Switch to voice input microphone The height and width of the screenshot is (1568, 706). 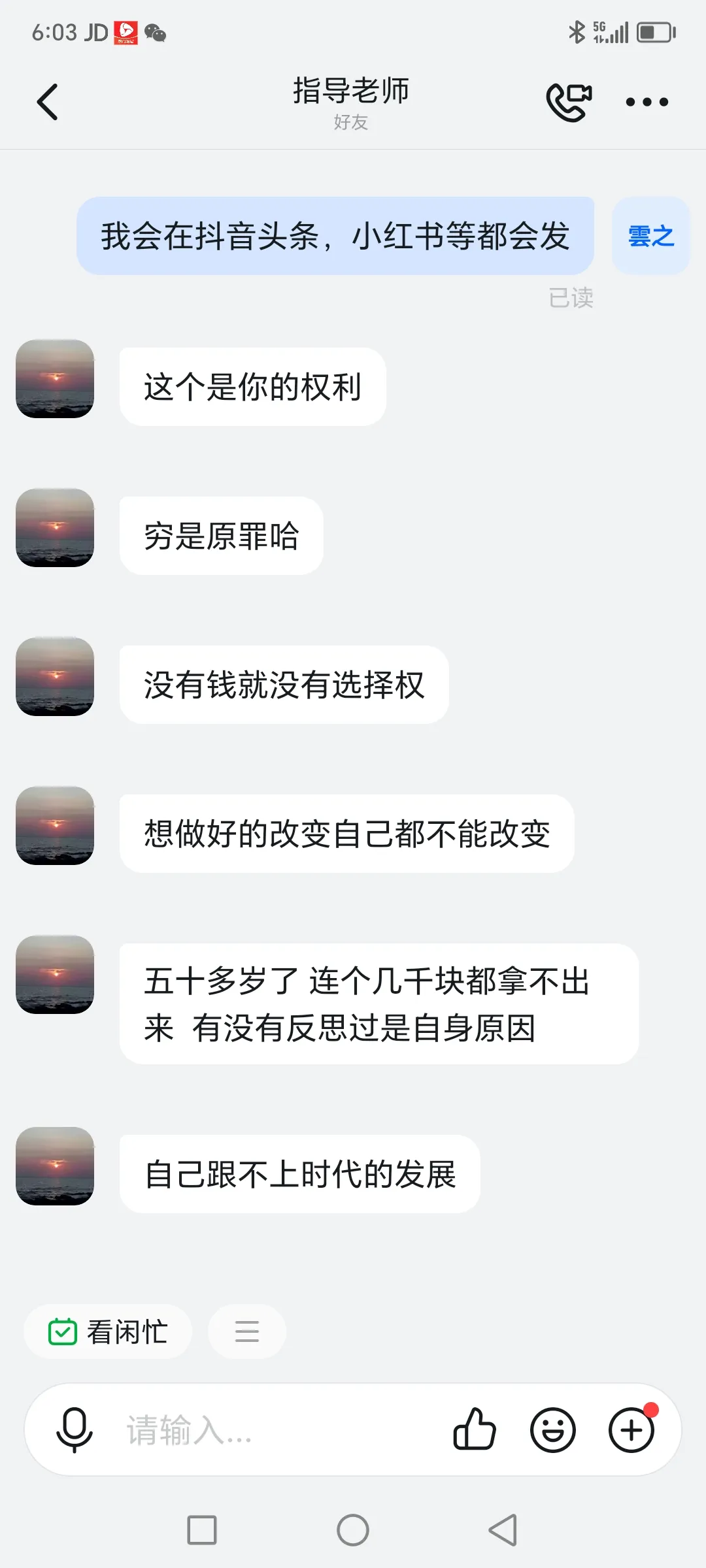[75, 1429]
